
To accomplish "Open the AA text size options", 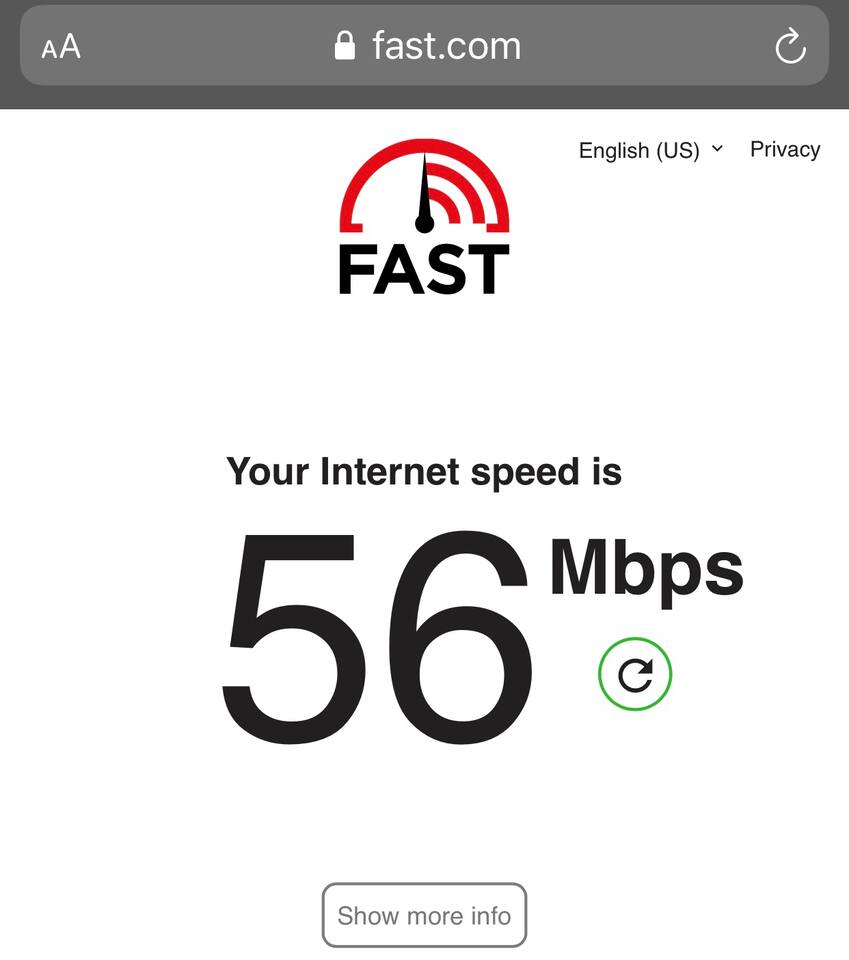I will [x=61, y=47].
